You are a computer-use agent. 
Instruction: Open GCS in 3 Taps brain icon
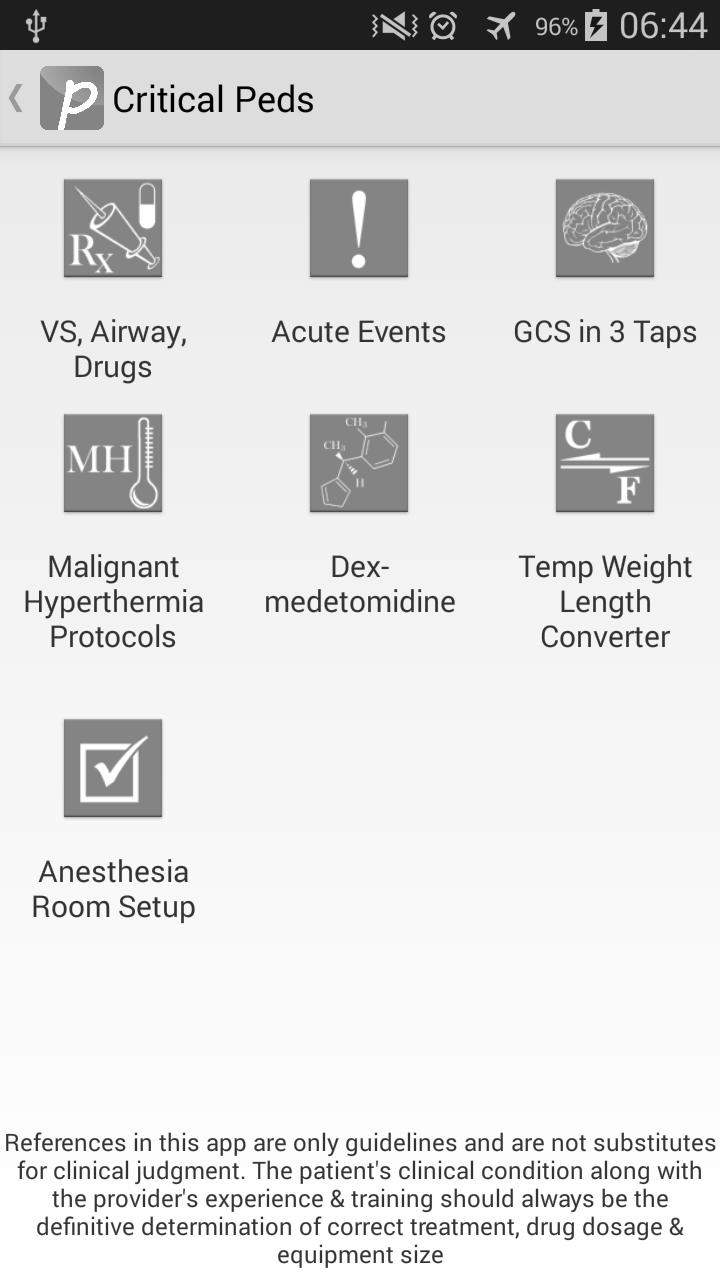click(604, 227)
